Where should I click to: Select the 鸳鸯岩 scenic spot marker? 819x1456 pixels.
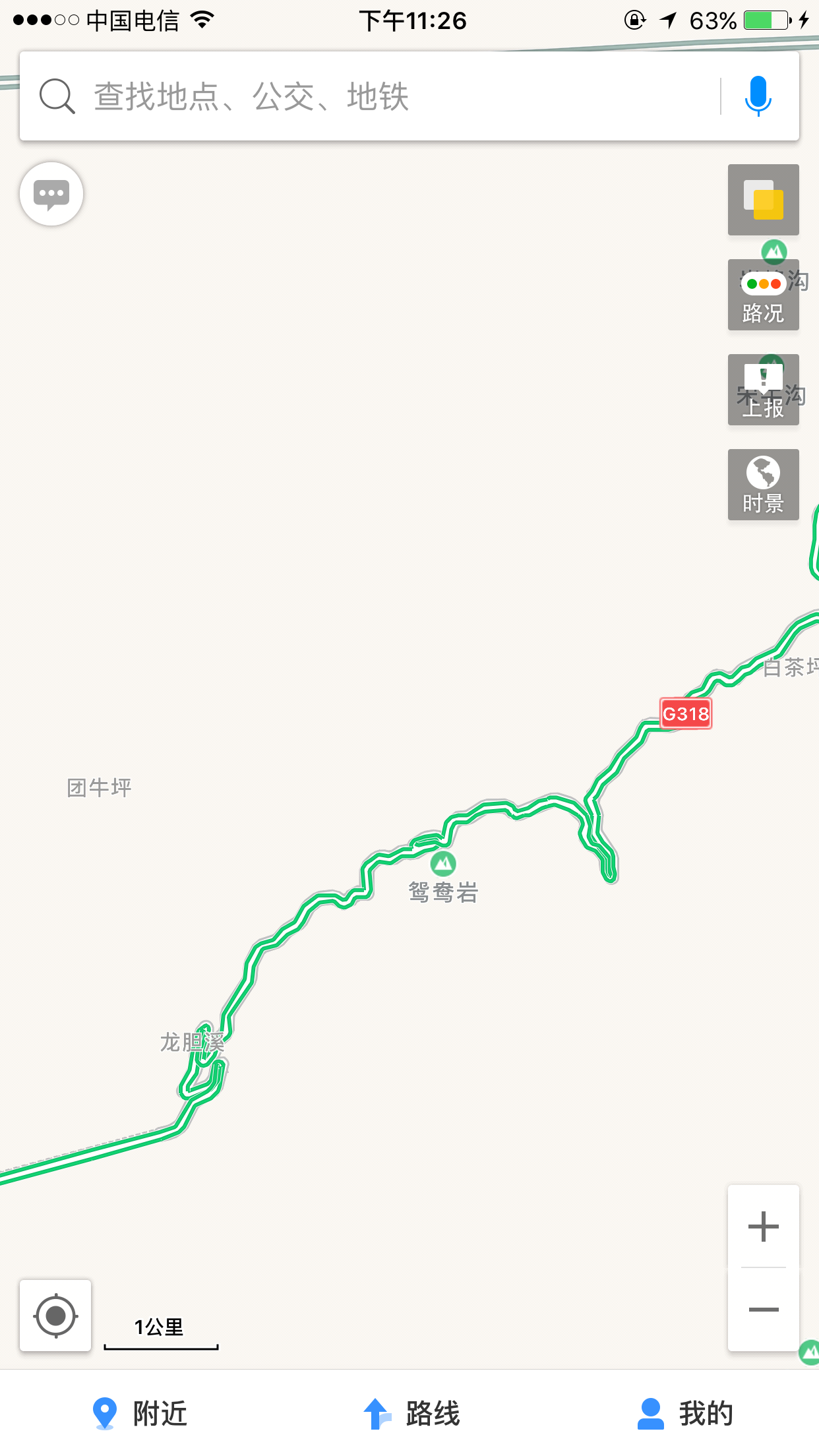pos(443,863)
